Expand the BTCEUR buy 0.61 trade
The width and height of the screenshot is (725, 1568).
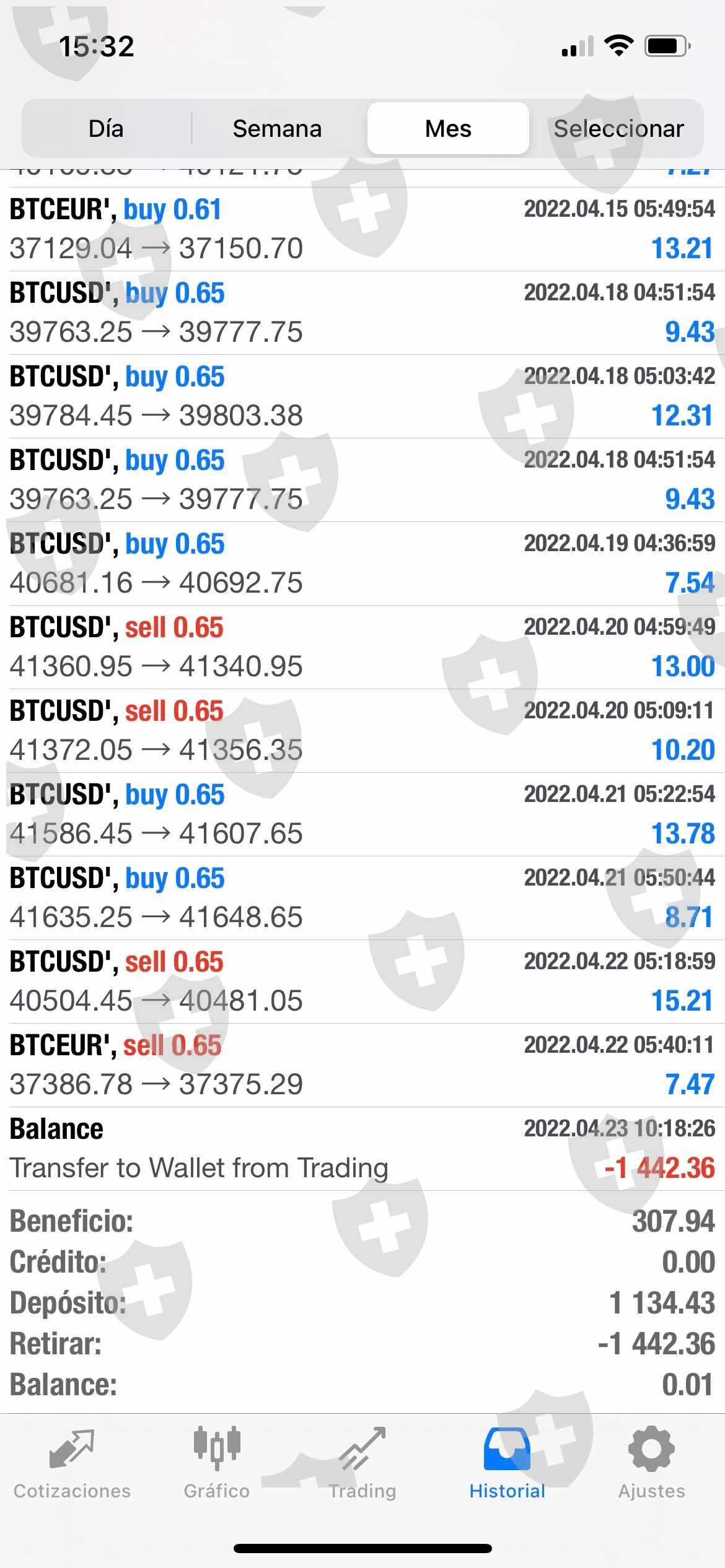tap(362, 229)
